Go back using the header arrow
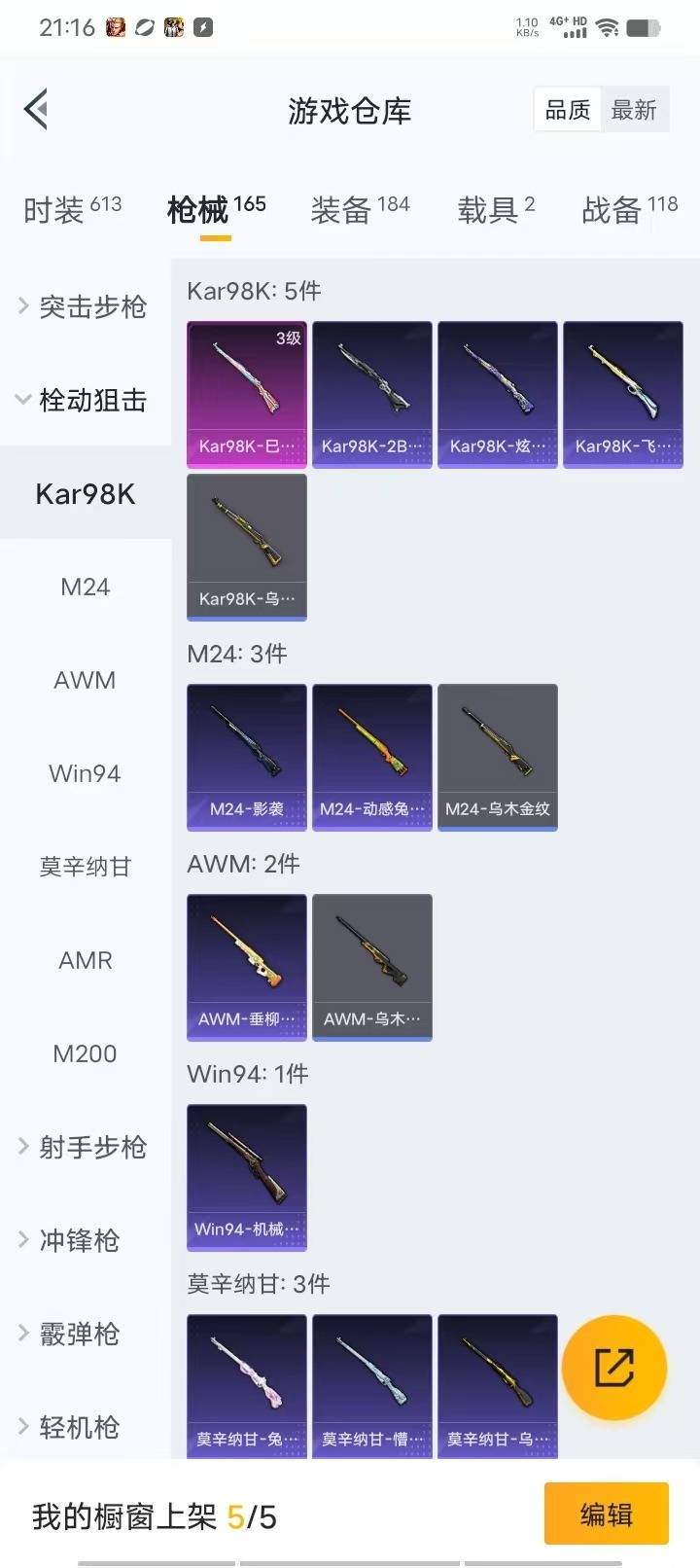700x1568 pixels. (37, 110)
